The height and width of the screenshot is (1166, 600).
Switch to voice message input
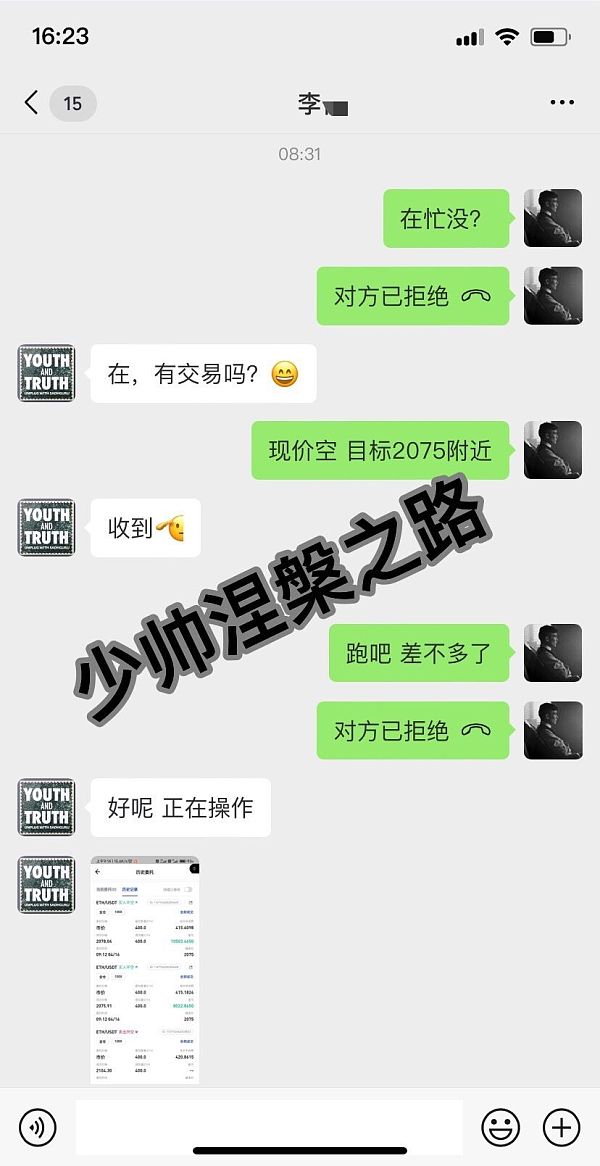pyautogui.click(x=38, y=1128)
